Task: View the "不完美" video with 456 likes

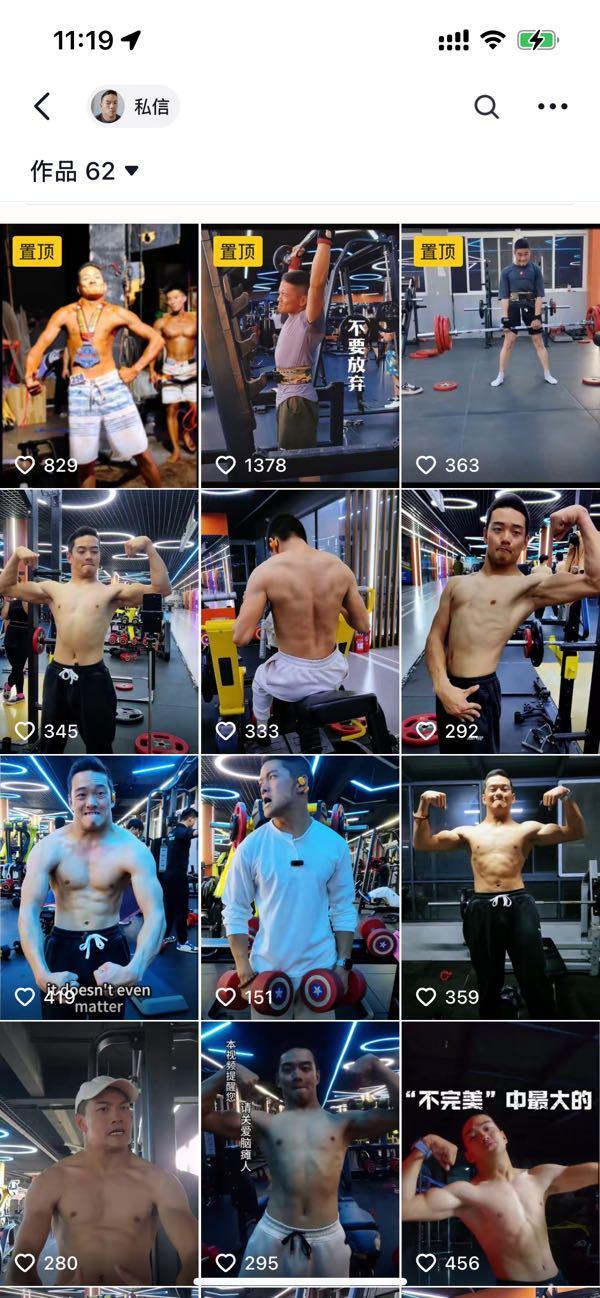Action: [x=500, y=1152]
